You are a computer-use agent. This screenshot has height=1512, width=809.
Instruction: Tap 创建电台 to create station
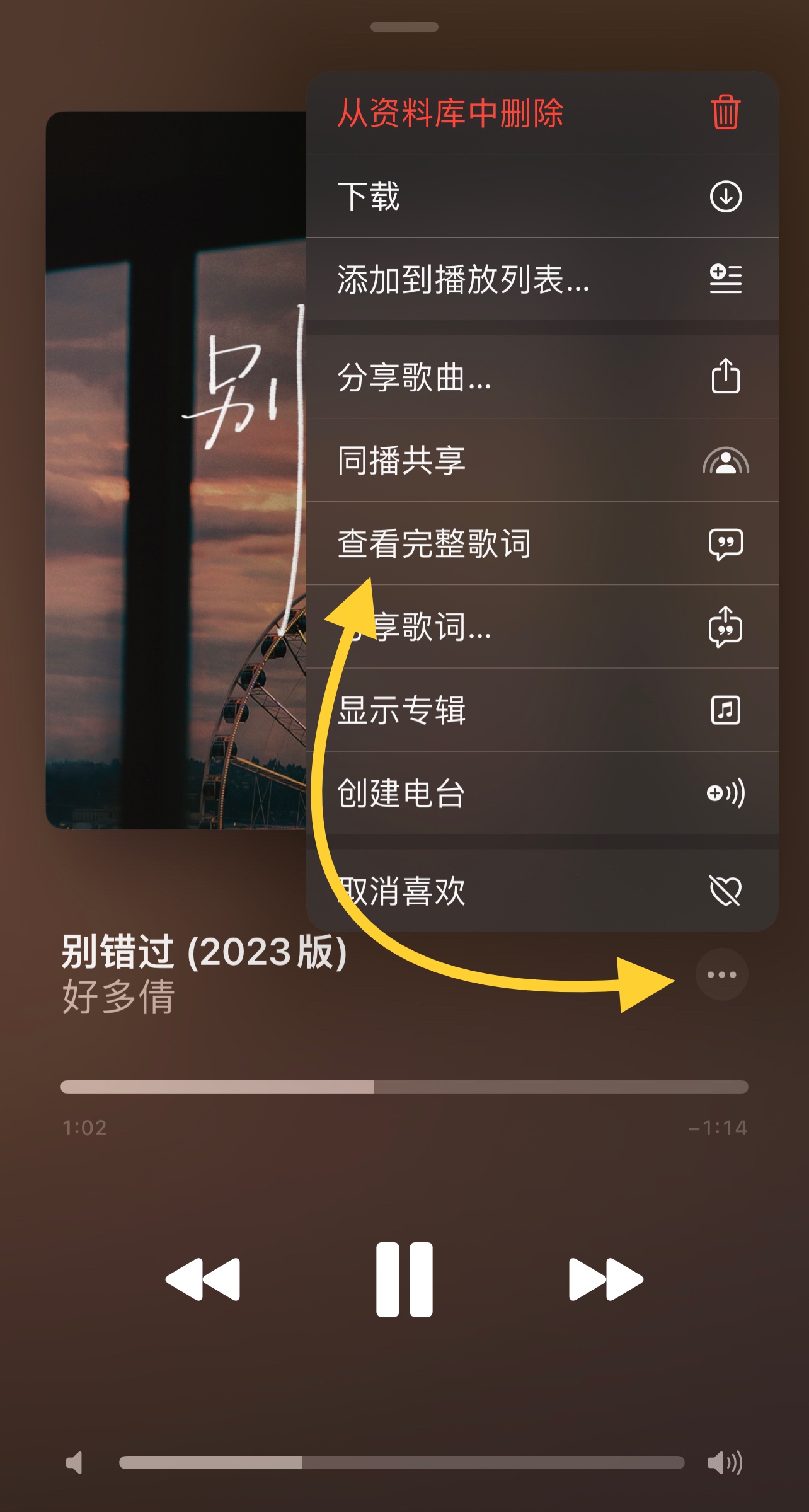(x=542, y=793)
